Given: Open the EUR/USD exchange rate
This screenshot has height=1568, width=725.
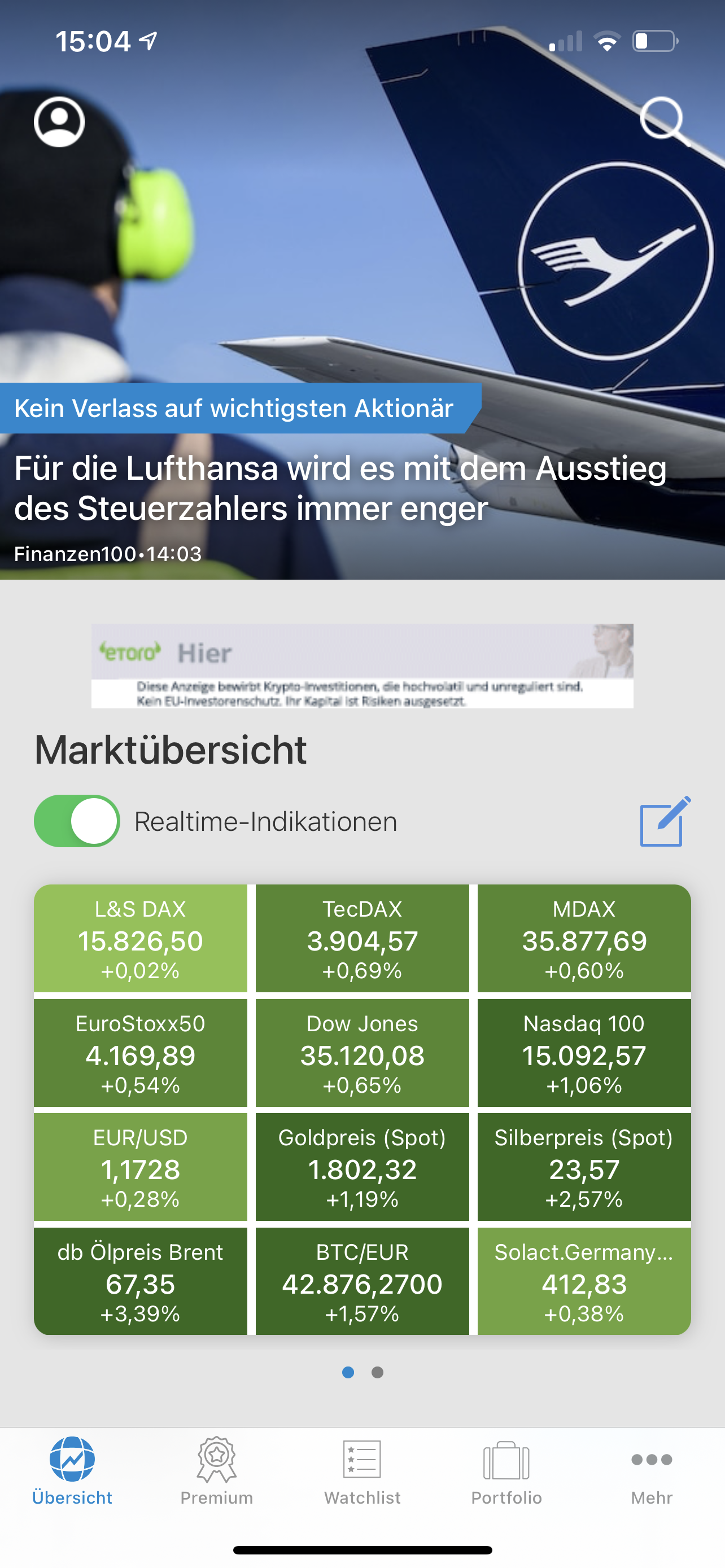Looking at the screenshot, I should coord(141,1167).
